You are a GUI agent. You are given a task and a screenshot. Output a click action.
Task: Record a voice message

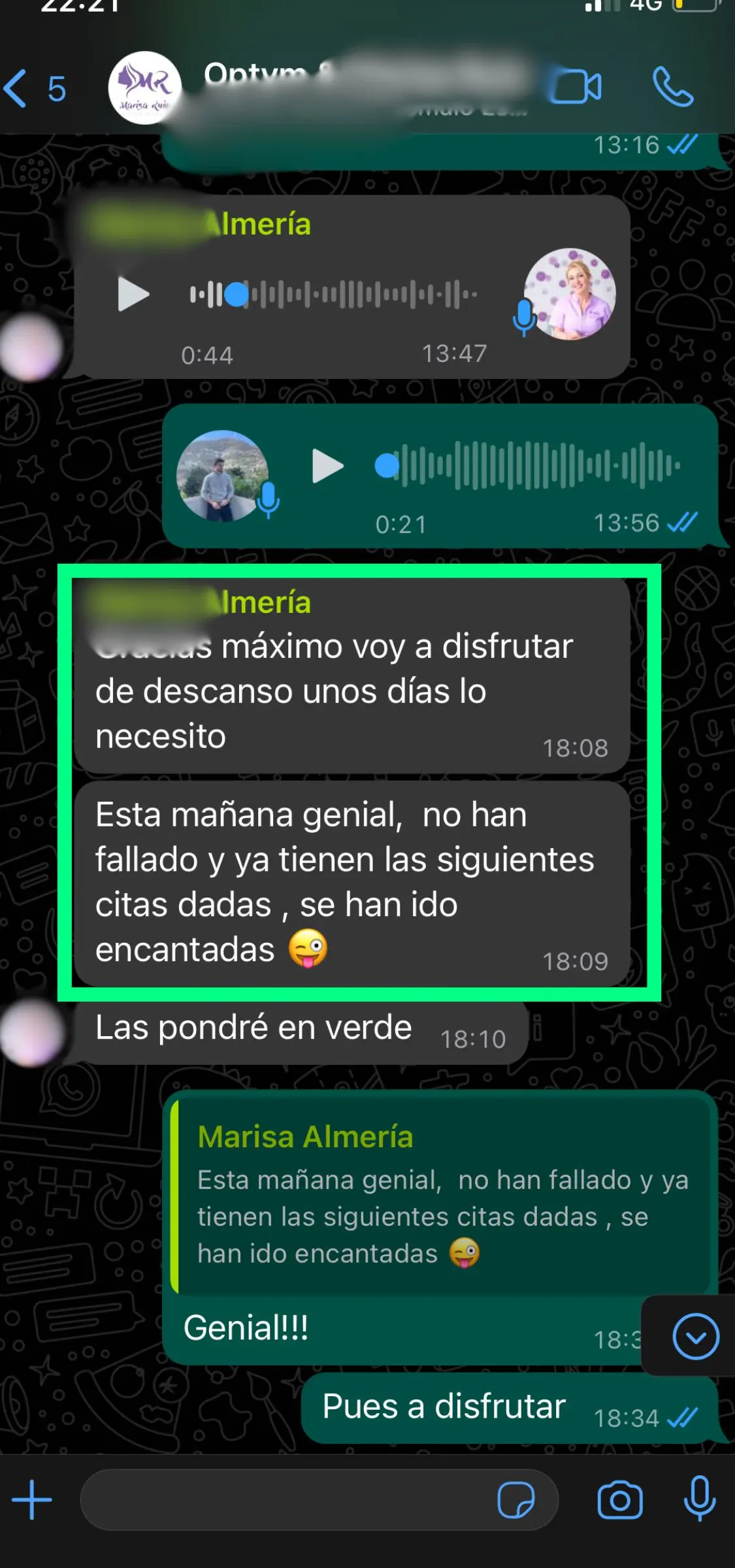699,1499
